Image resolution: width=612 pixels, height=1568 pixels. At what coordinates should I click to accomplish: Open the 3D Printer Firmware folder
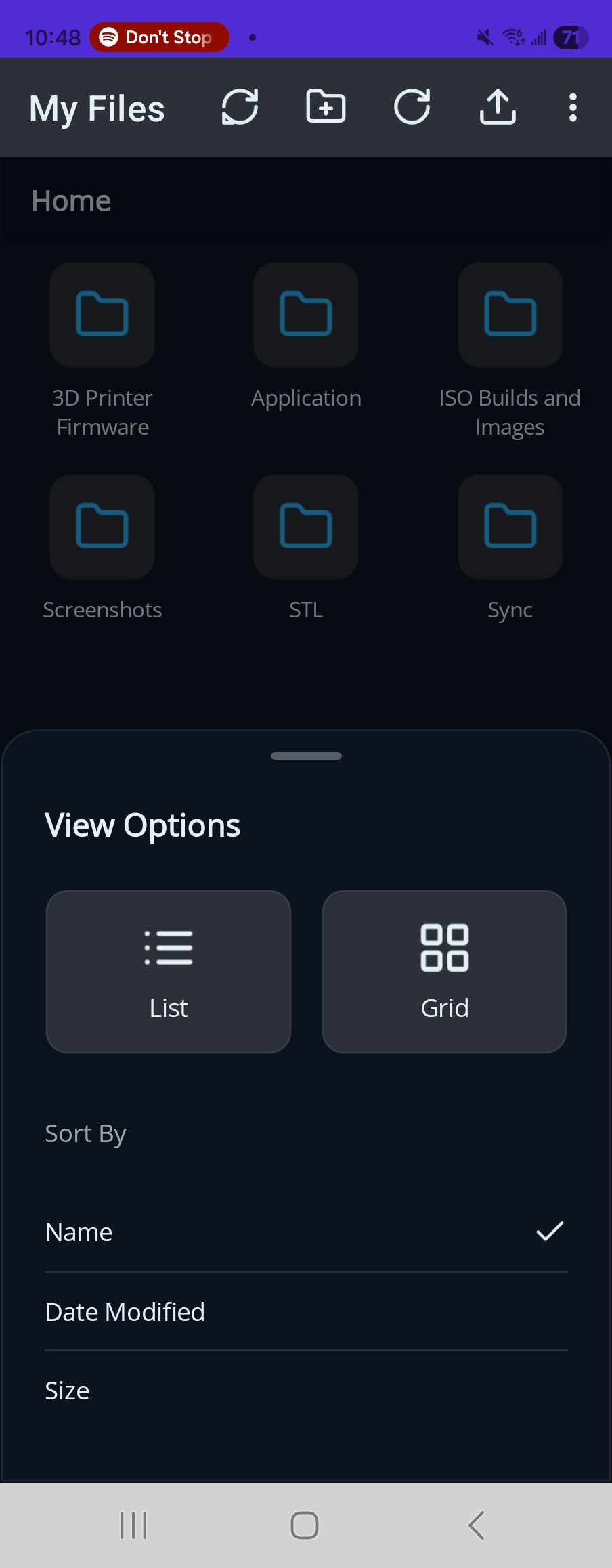tap(102, 315)
